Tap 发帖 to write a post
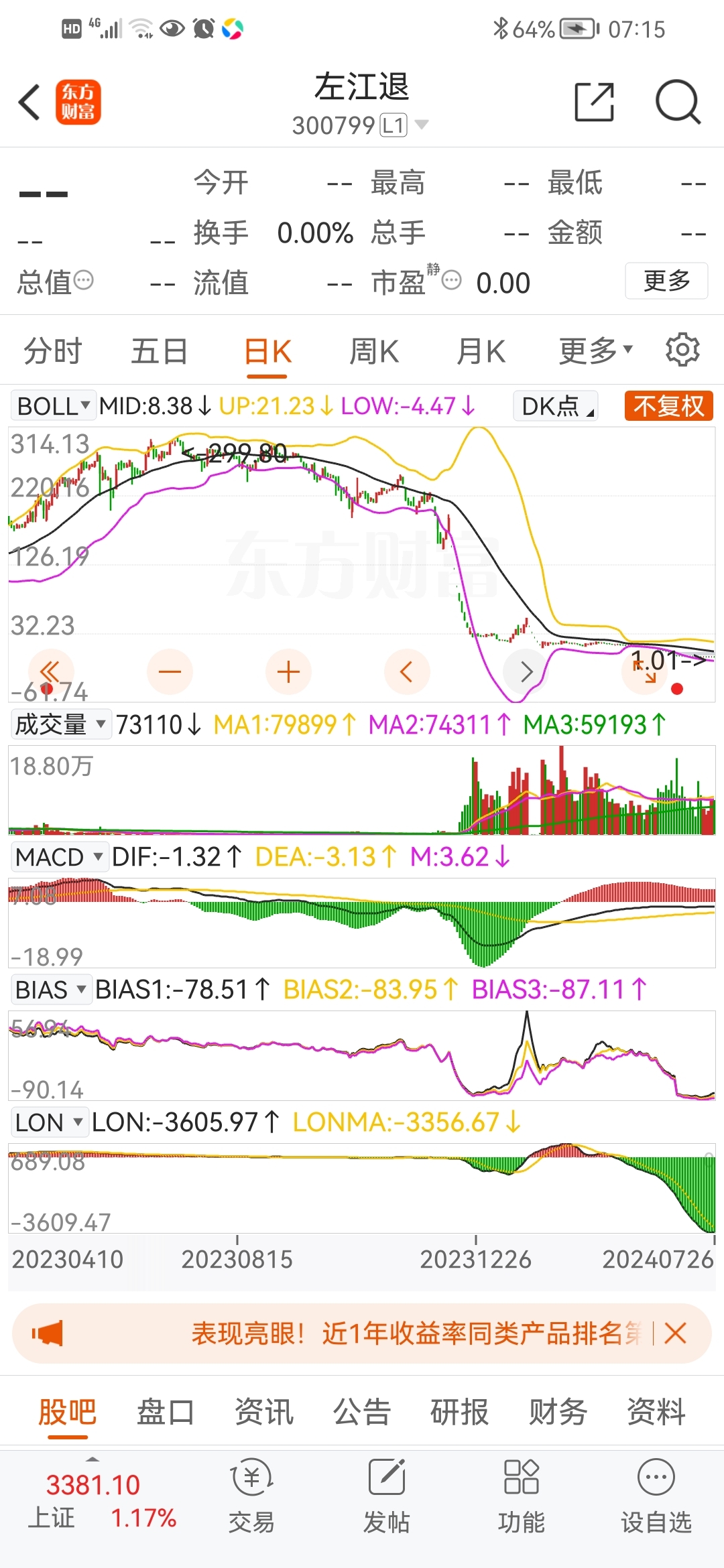Screen dimensions: 724x1568 click(x=386, y=1496)
